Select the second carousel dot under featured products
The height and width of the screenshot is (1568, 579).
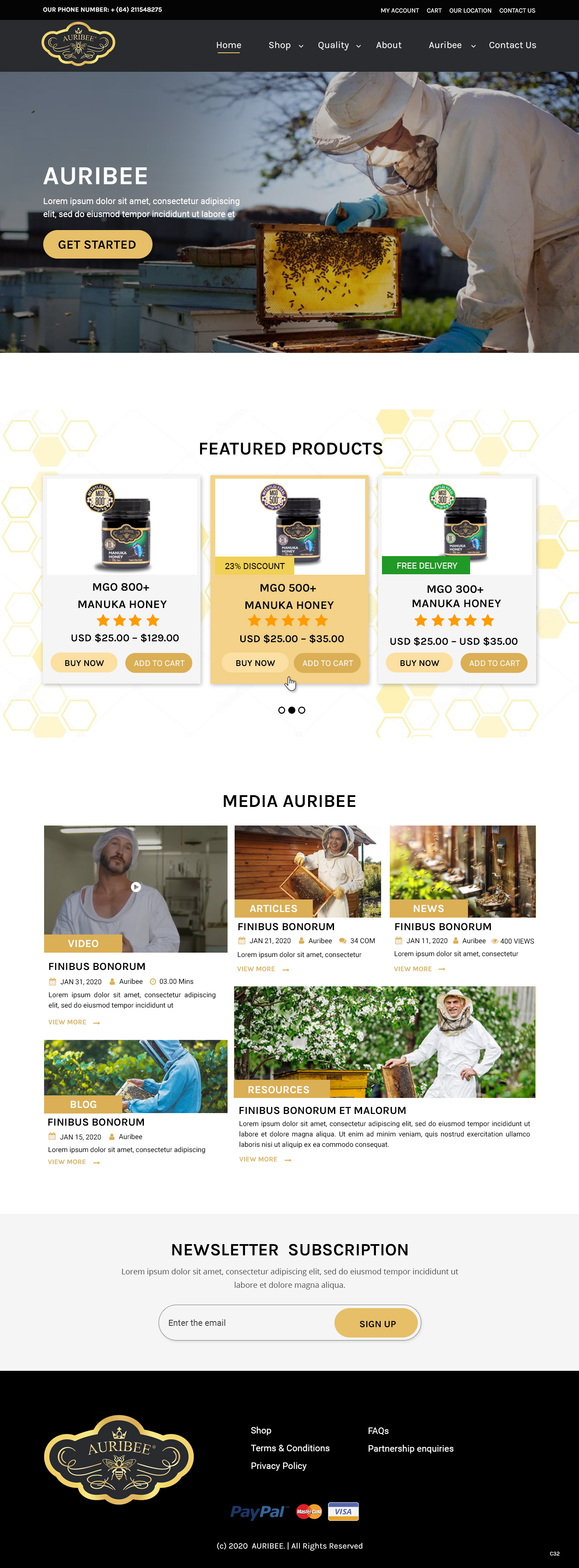pos(292,710)
